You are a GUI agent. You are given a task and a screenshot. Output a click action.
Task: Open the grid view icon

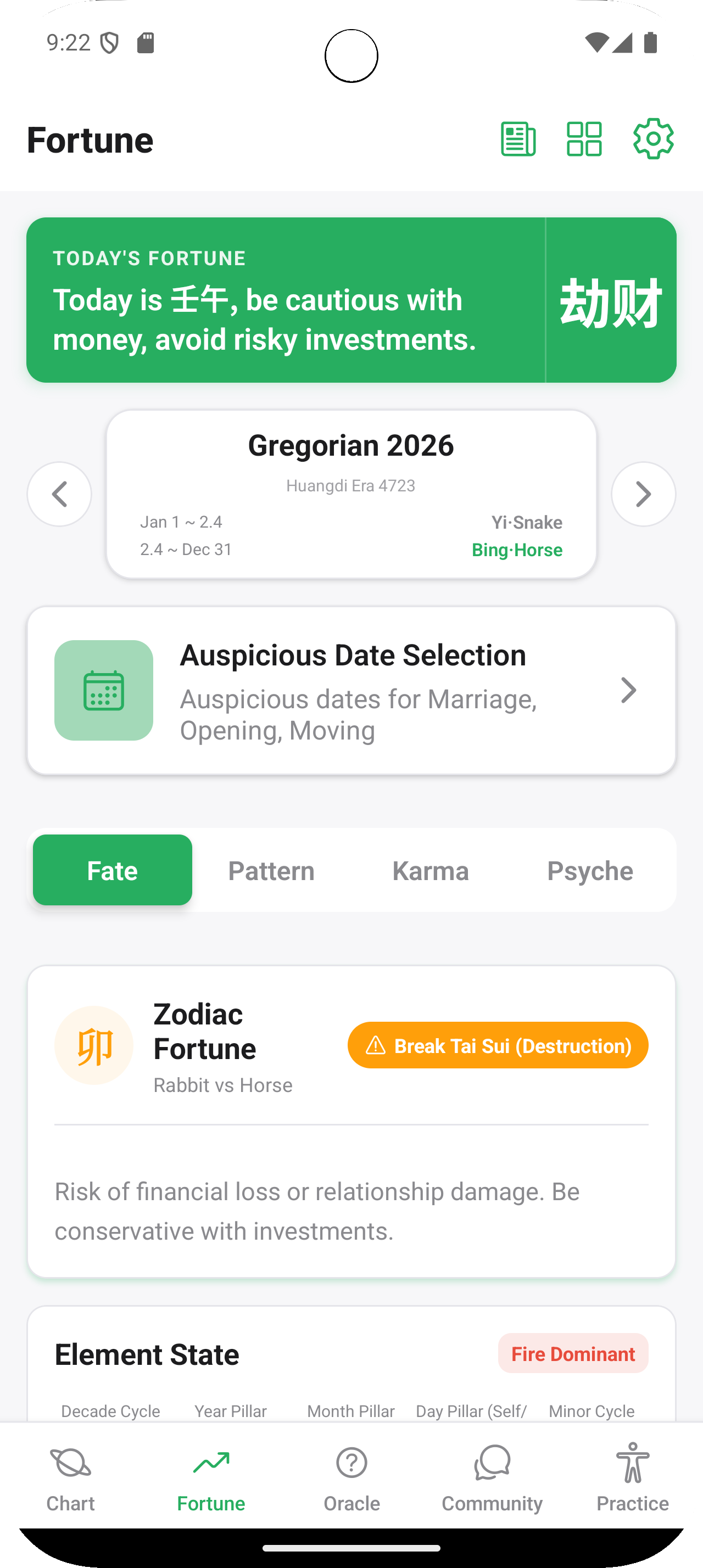coord(584,139)
